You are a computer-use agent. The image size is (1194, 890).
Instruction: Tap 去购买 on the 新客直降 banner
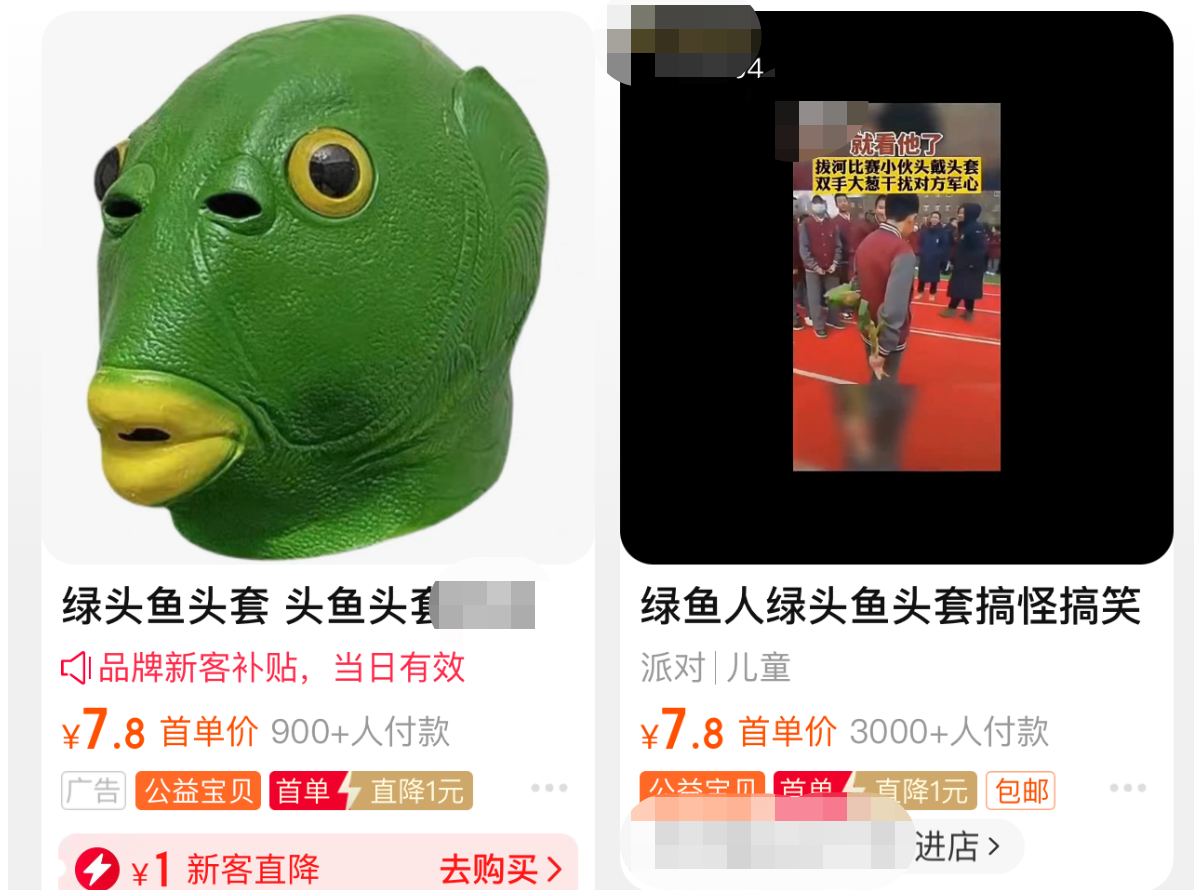pos(501,868)
